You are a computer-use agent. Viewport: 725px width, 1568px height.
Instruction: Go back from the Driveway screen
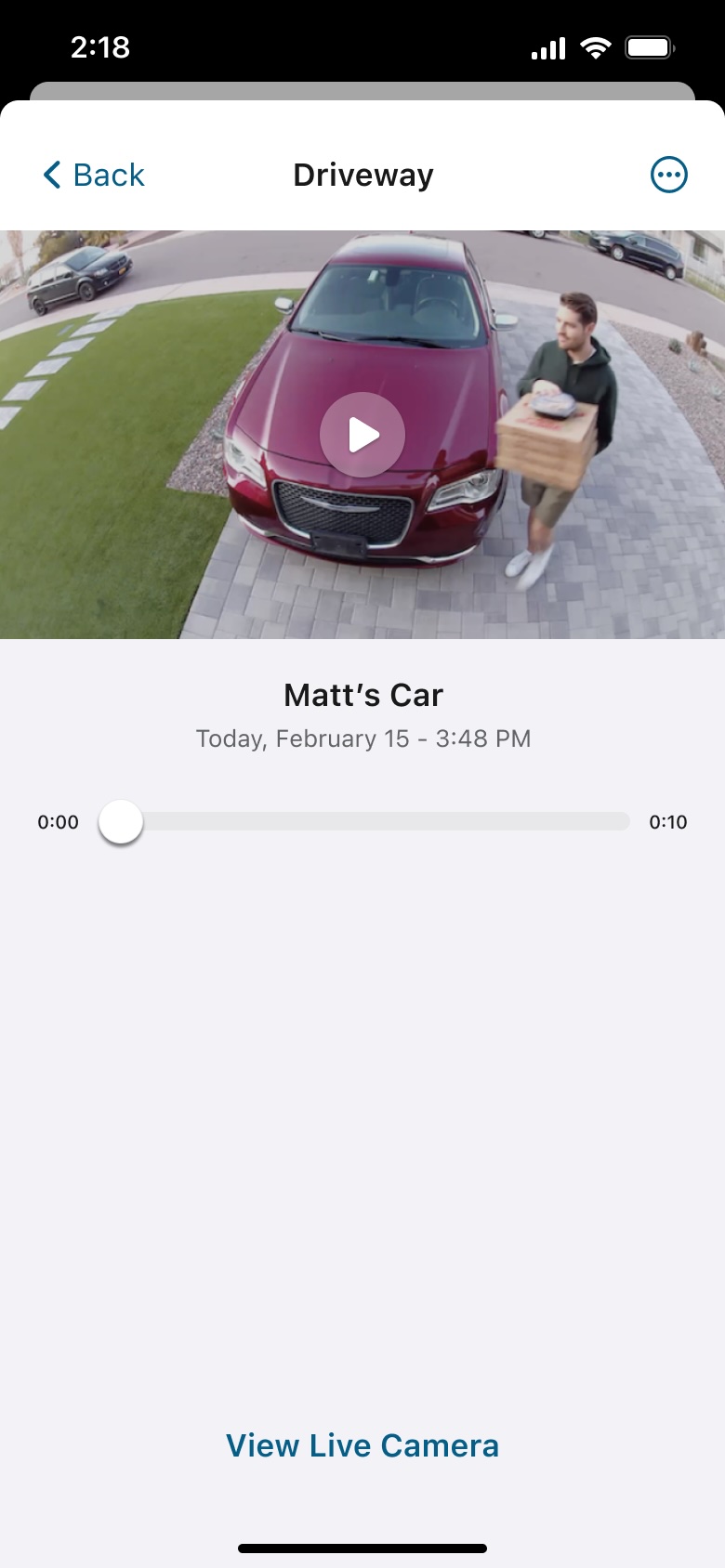(x=94, y=175)
